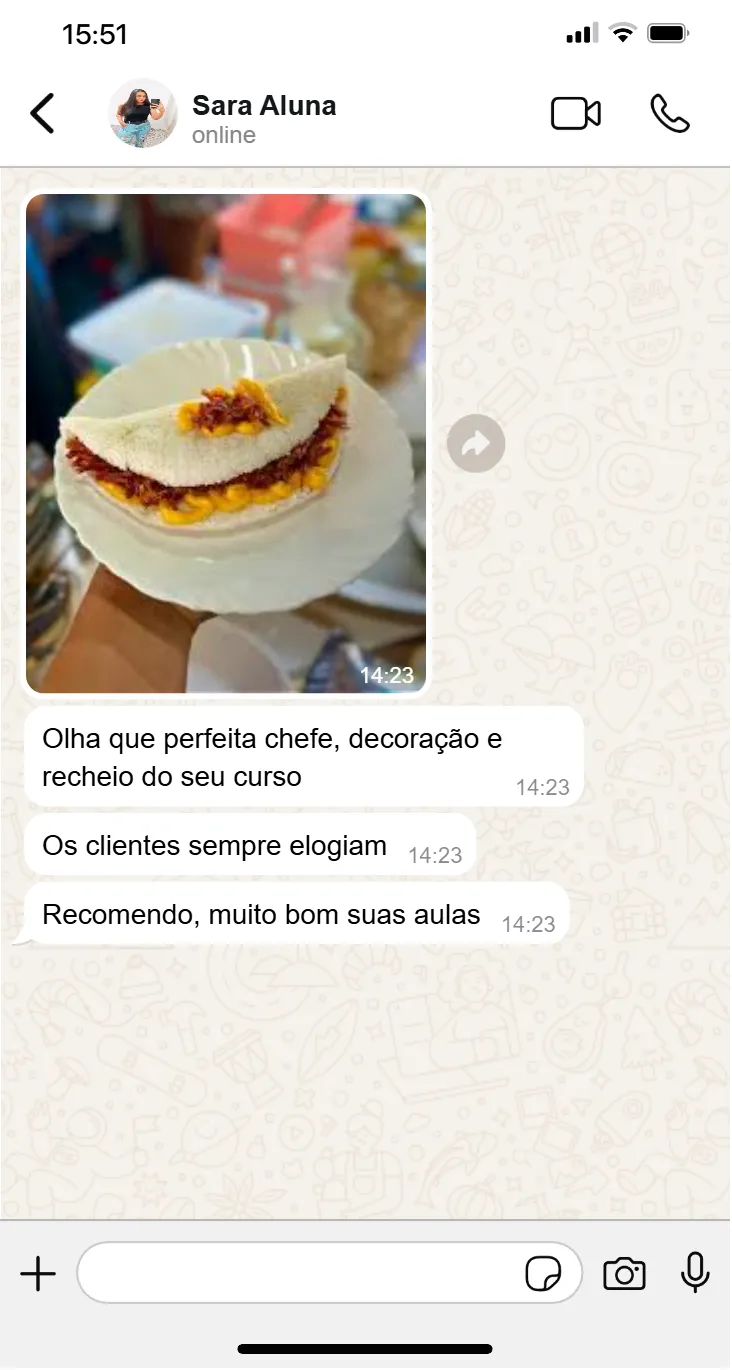Forward the photo using the arrow icon
This screenshot has height=1370, width=732.
coord(476,443)
